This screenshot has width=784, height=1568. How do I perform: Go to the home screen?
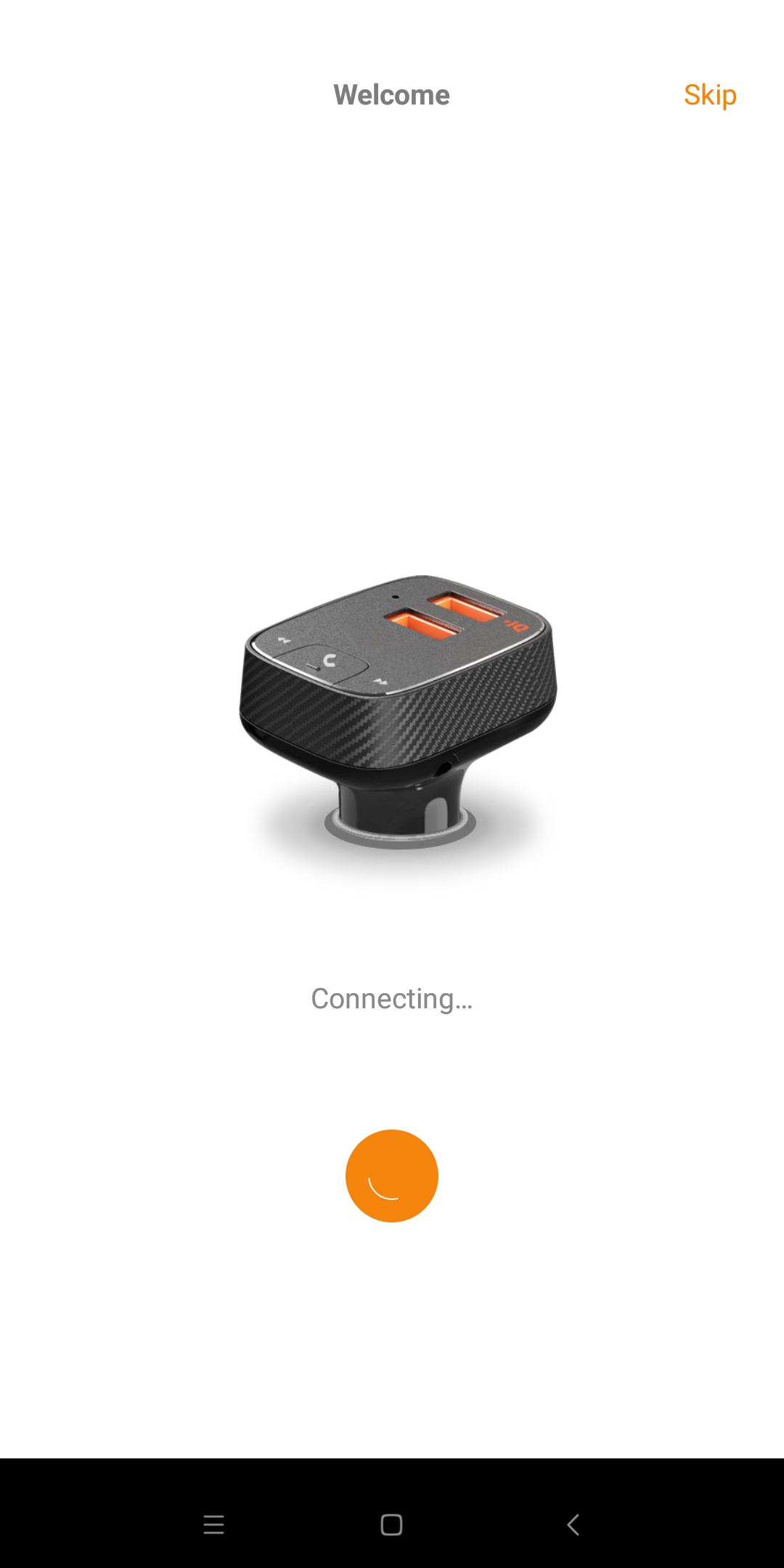[392, 1524]
